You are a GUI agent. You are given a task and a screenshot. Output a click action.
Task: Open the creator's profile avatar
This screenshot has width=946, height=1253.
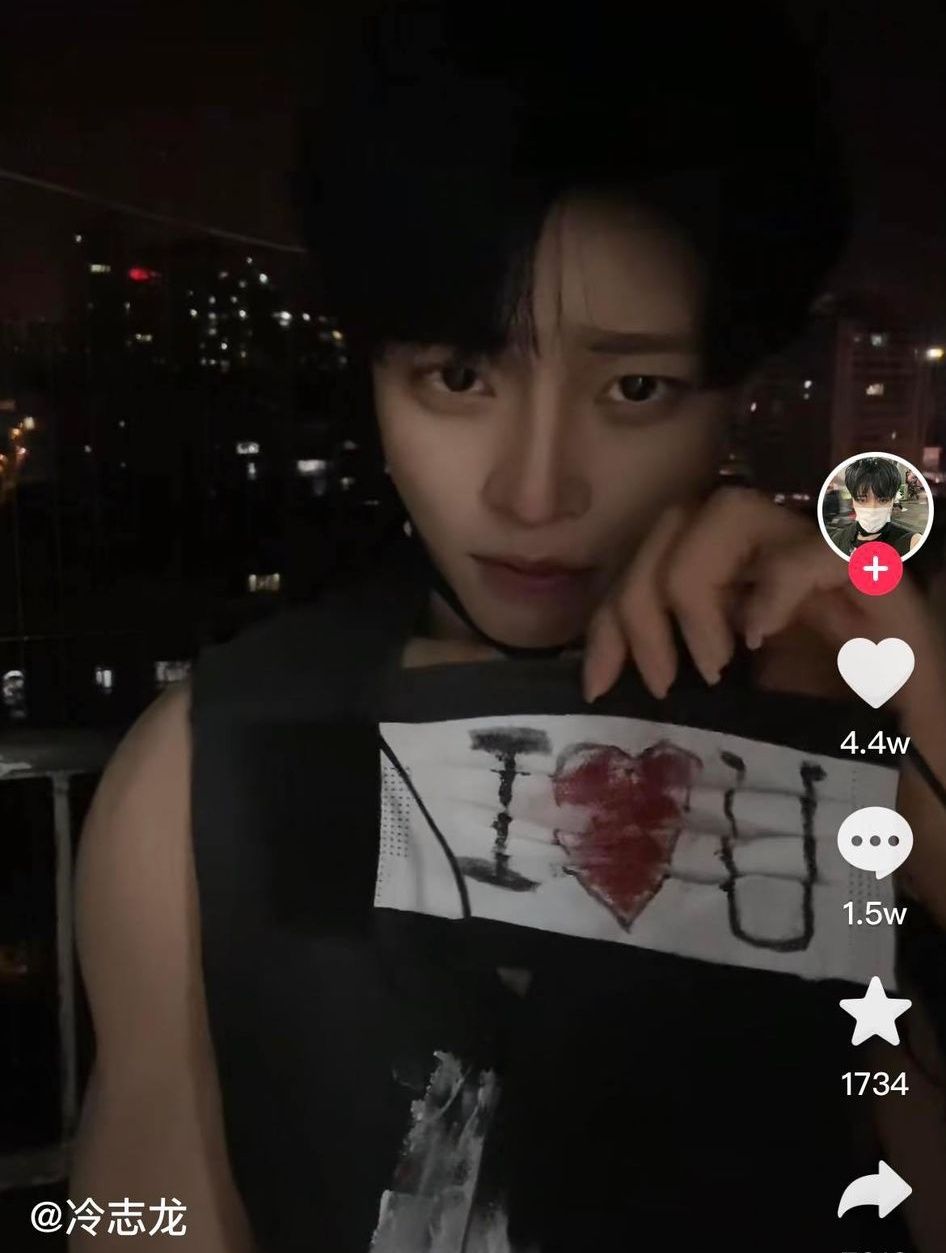pos(875,508)
